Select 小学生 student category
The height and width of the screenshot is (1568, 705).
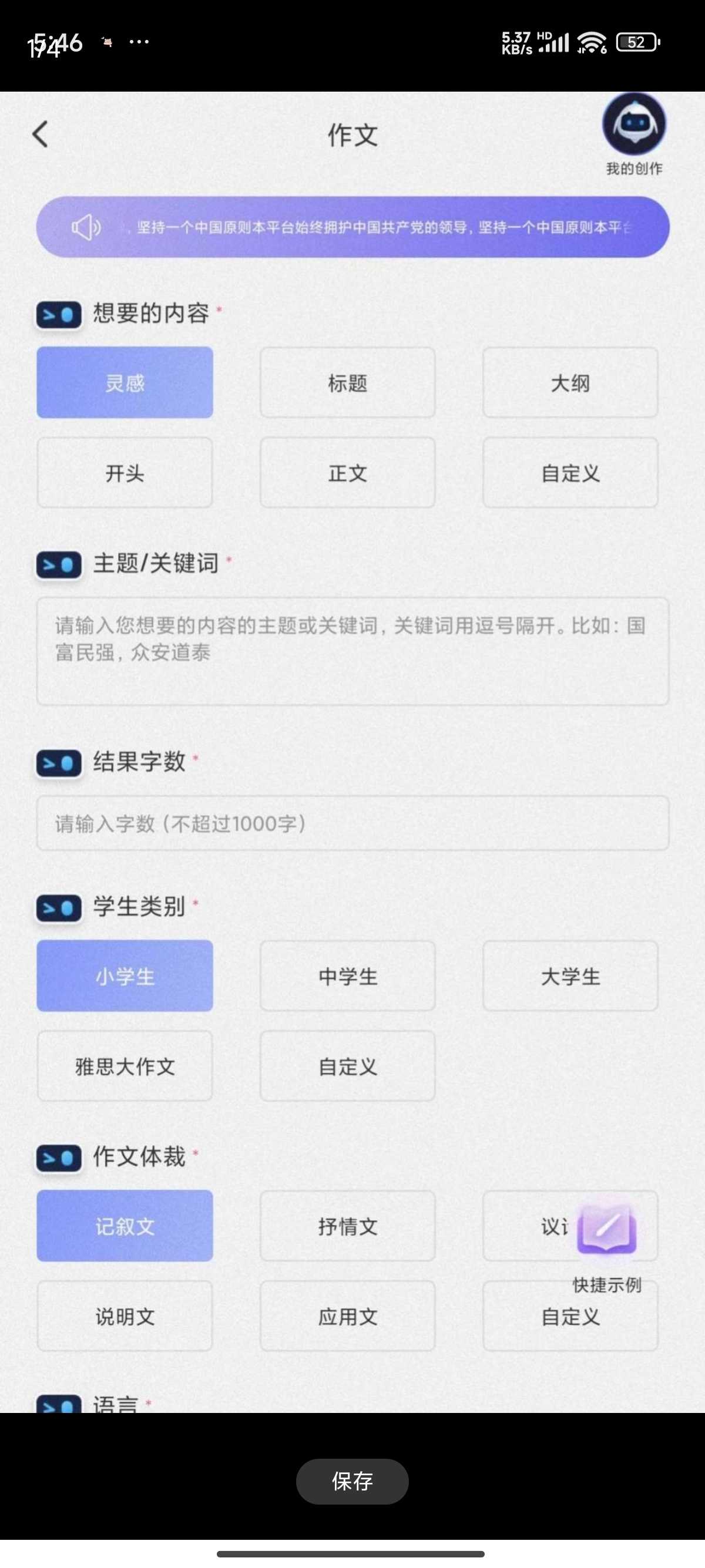125,977
